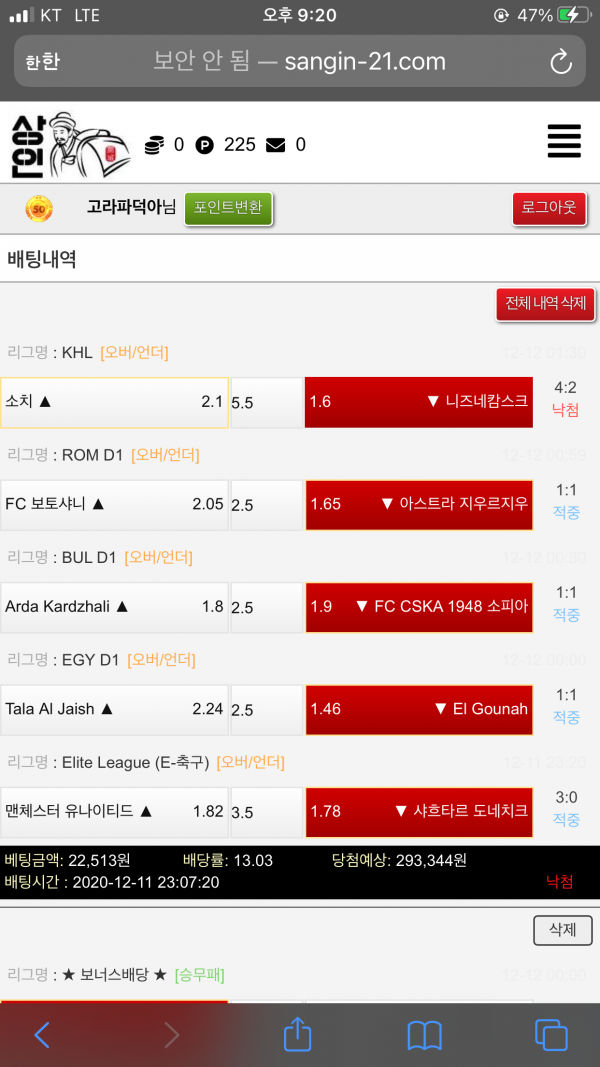Reload the page in Safari

[561, 62]
